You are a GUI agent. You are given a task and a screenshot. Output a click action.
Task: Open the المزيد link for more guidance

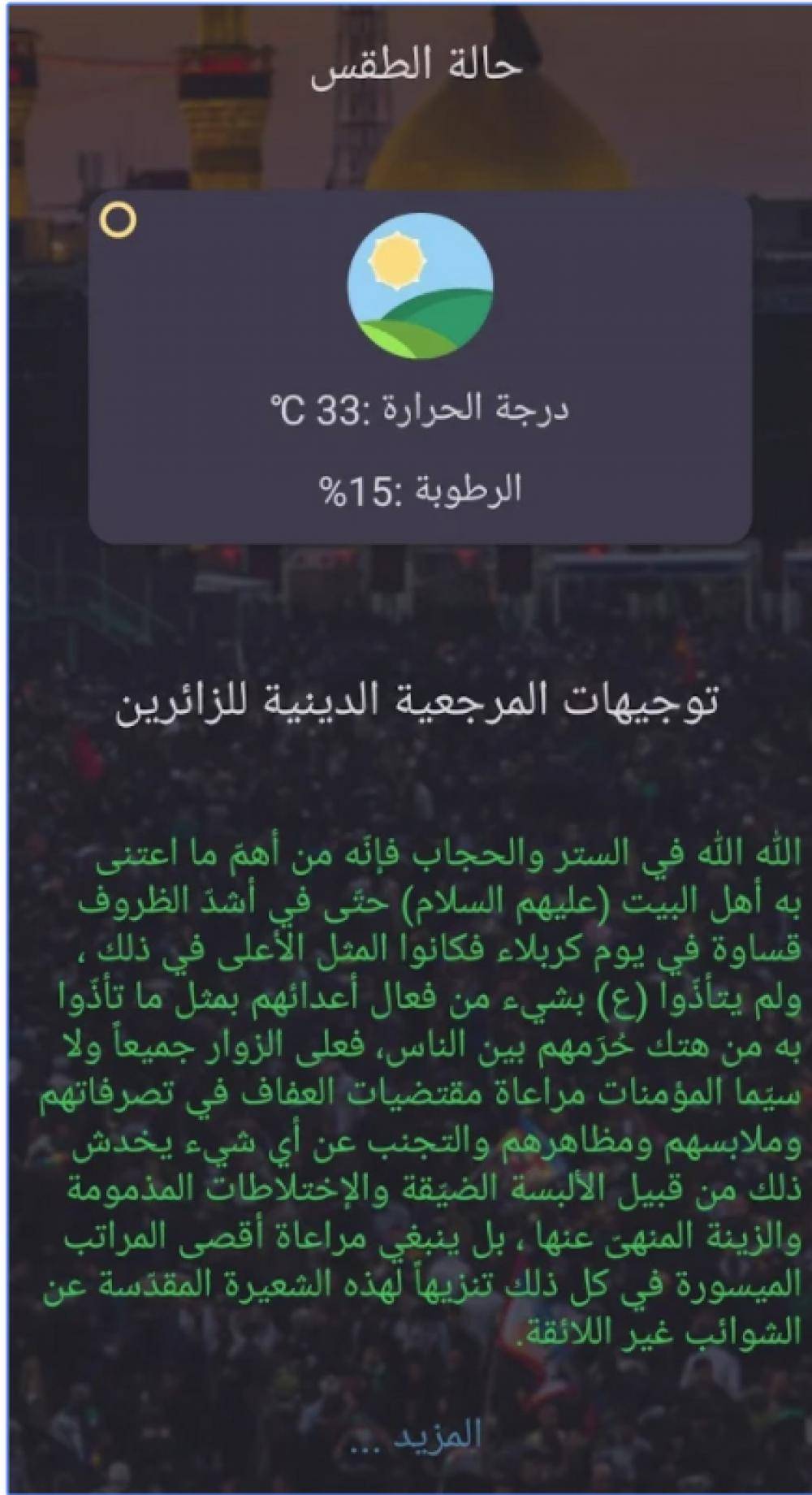(416, 1435)
